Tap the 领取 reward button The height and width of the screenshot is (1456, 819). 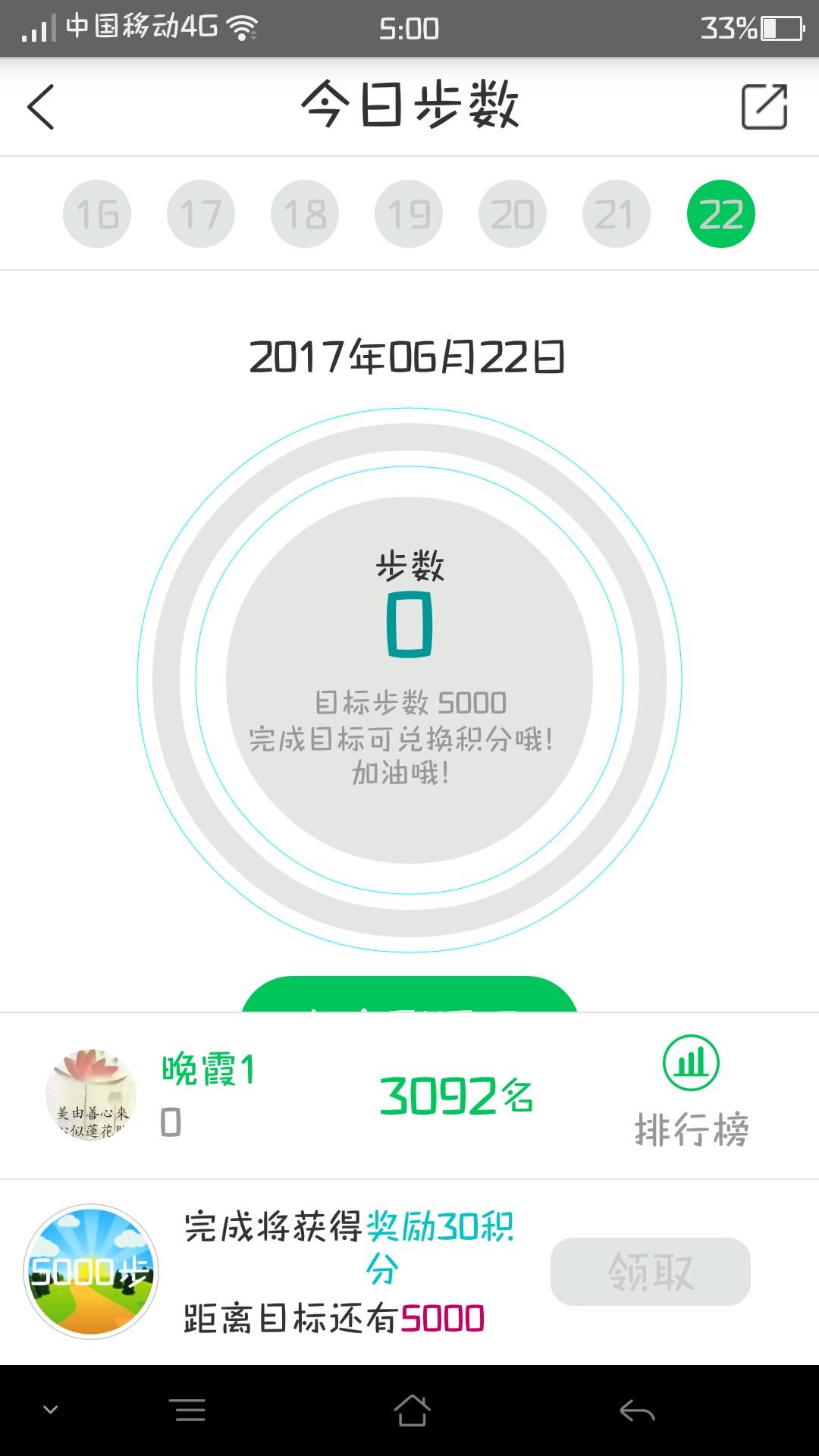[650, 1272]
